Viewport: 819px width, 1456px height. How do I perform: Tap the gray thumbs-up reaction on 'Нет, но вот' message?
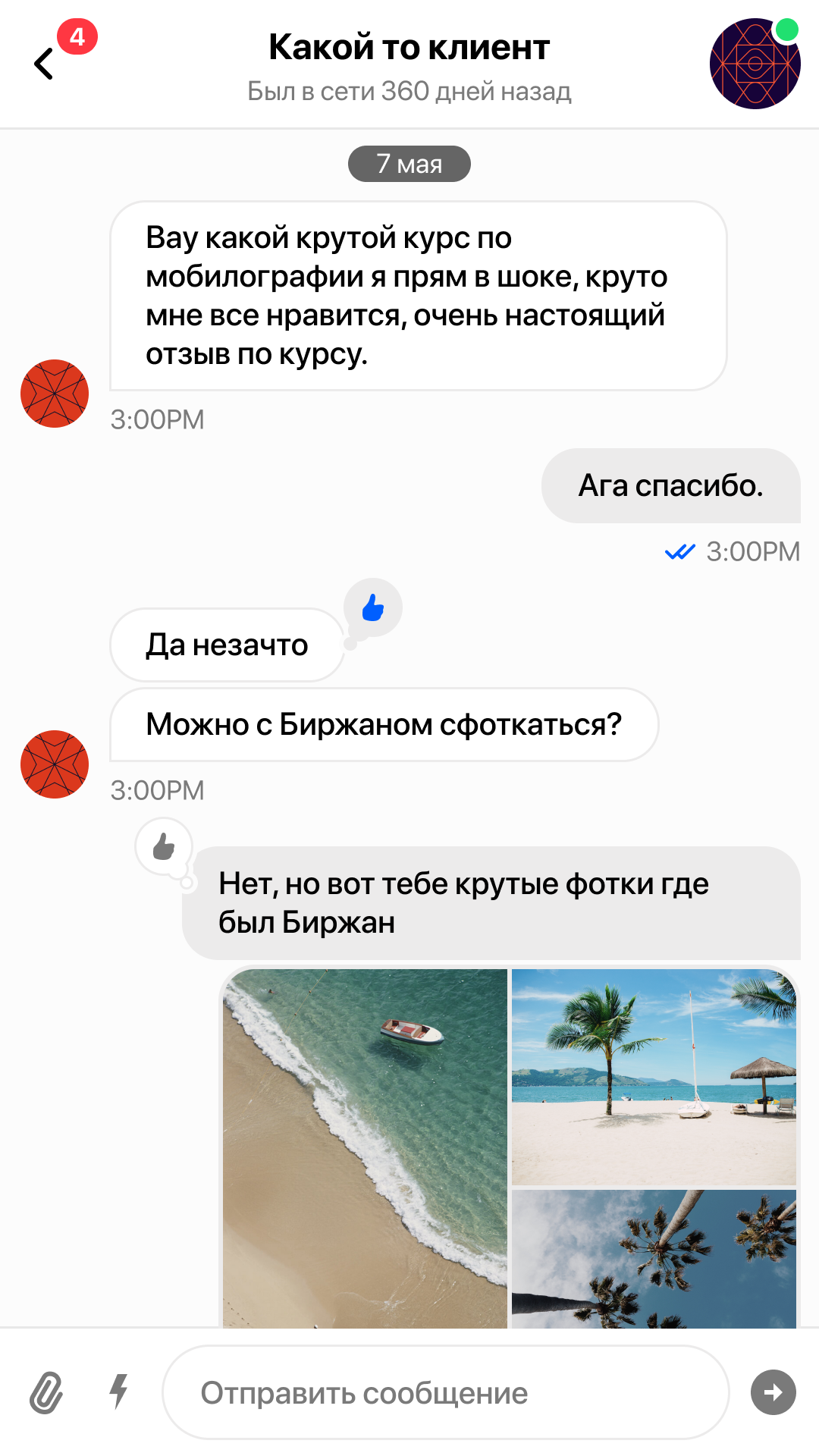(164, 846)
